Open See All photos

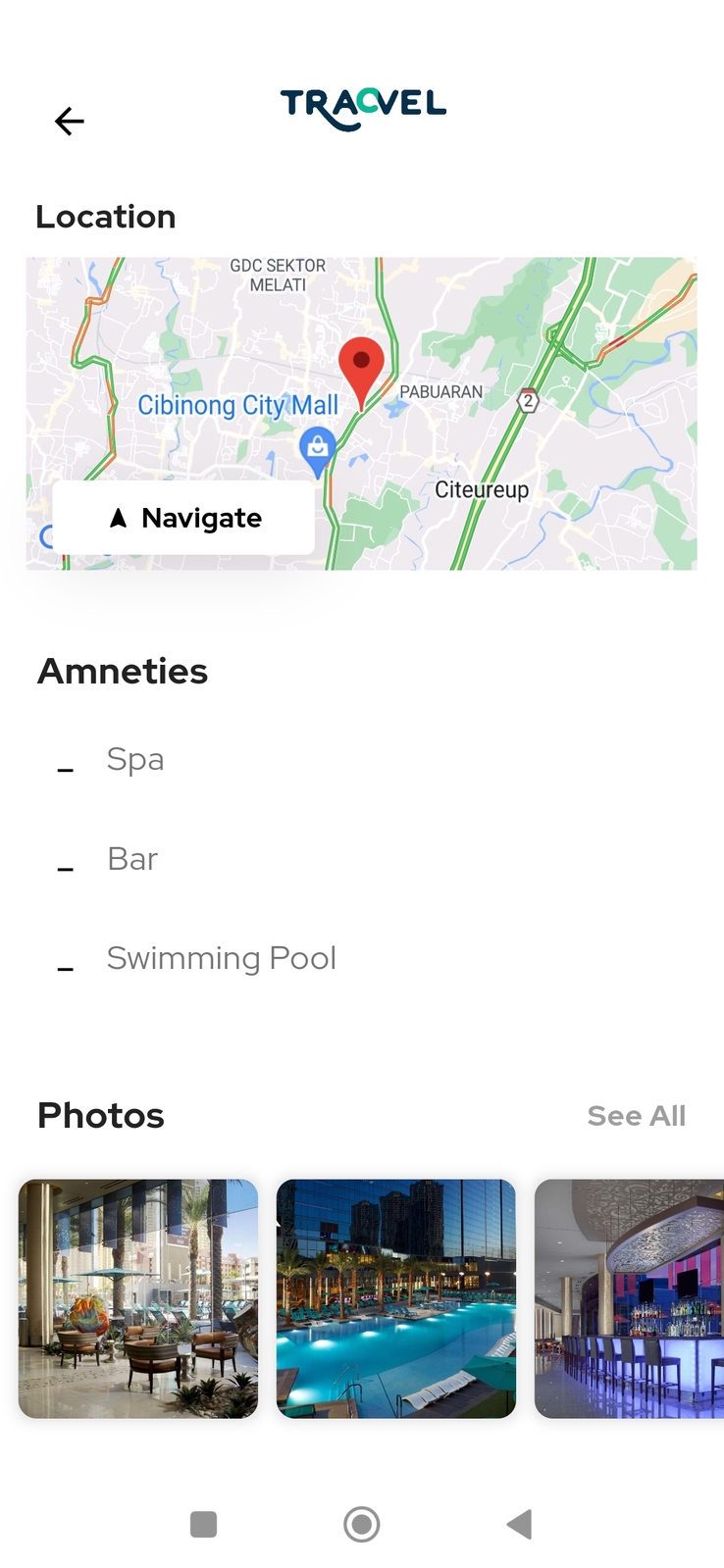pyautogui.click(x=636, y=1115)
